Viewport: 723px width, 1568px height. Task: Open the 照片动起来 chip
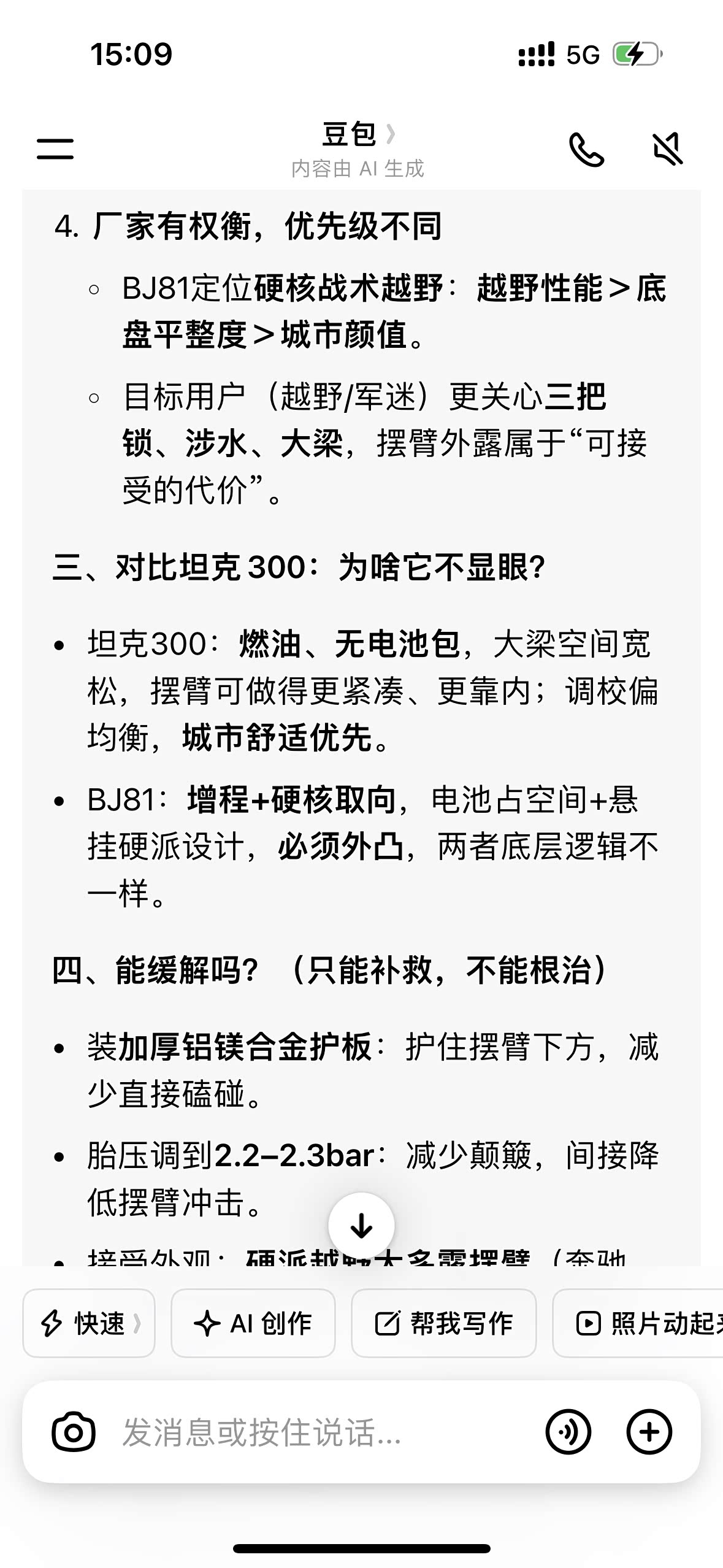point(638,1323)
